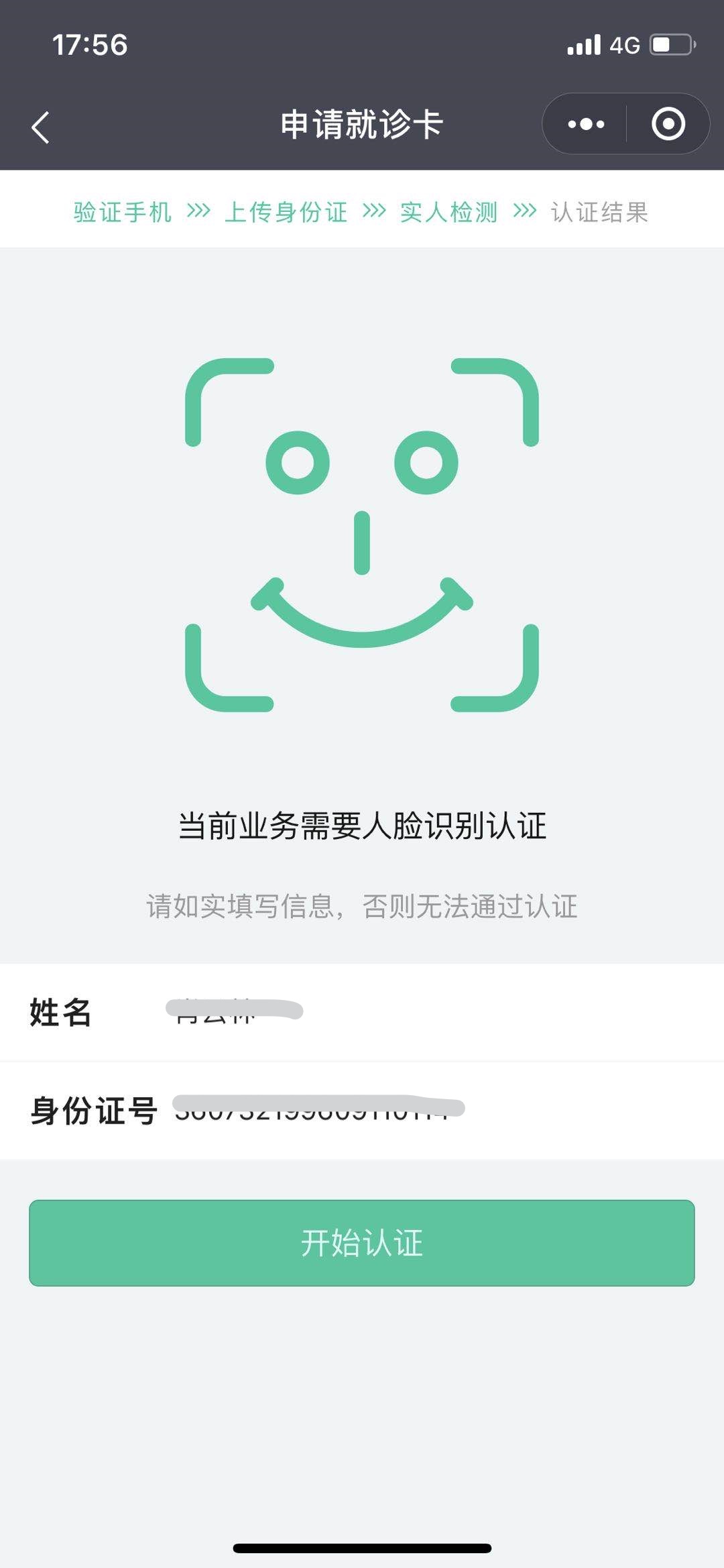Go back from the 申请就诊卡 page
724x1568 pixels.
coord(41,127)
